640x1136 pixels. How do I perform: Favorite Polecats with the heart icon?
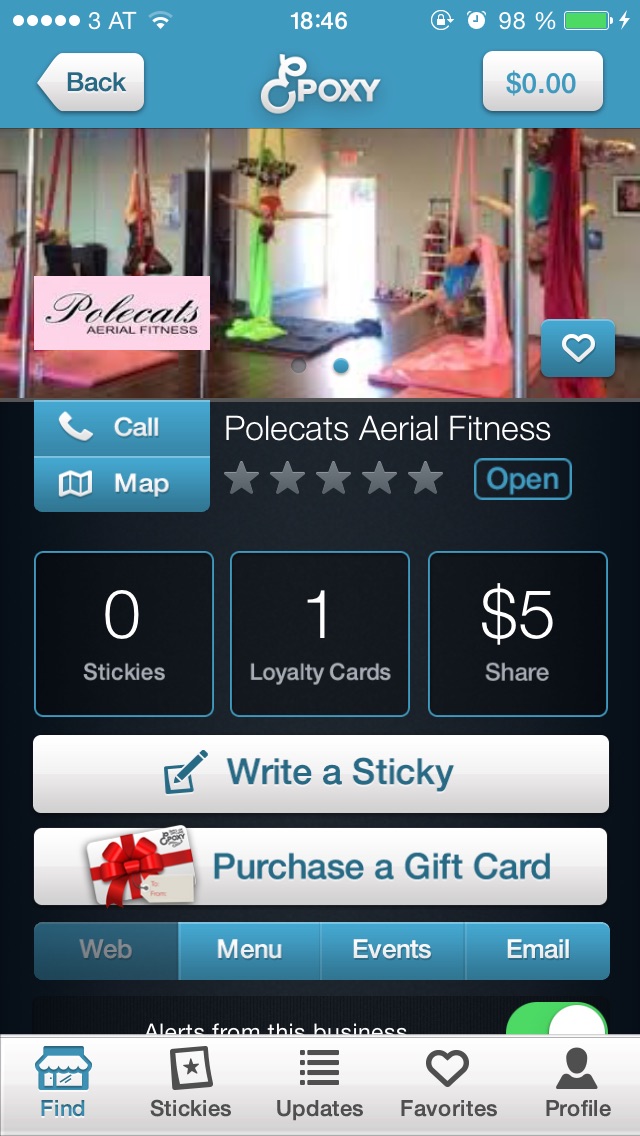point(577,348)
